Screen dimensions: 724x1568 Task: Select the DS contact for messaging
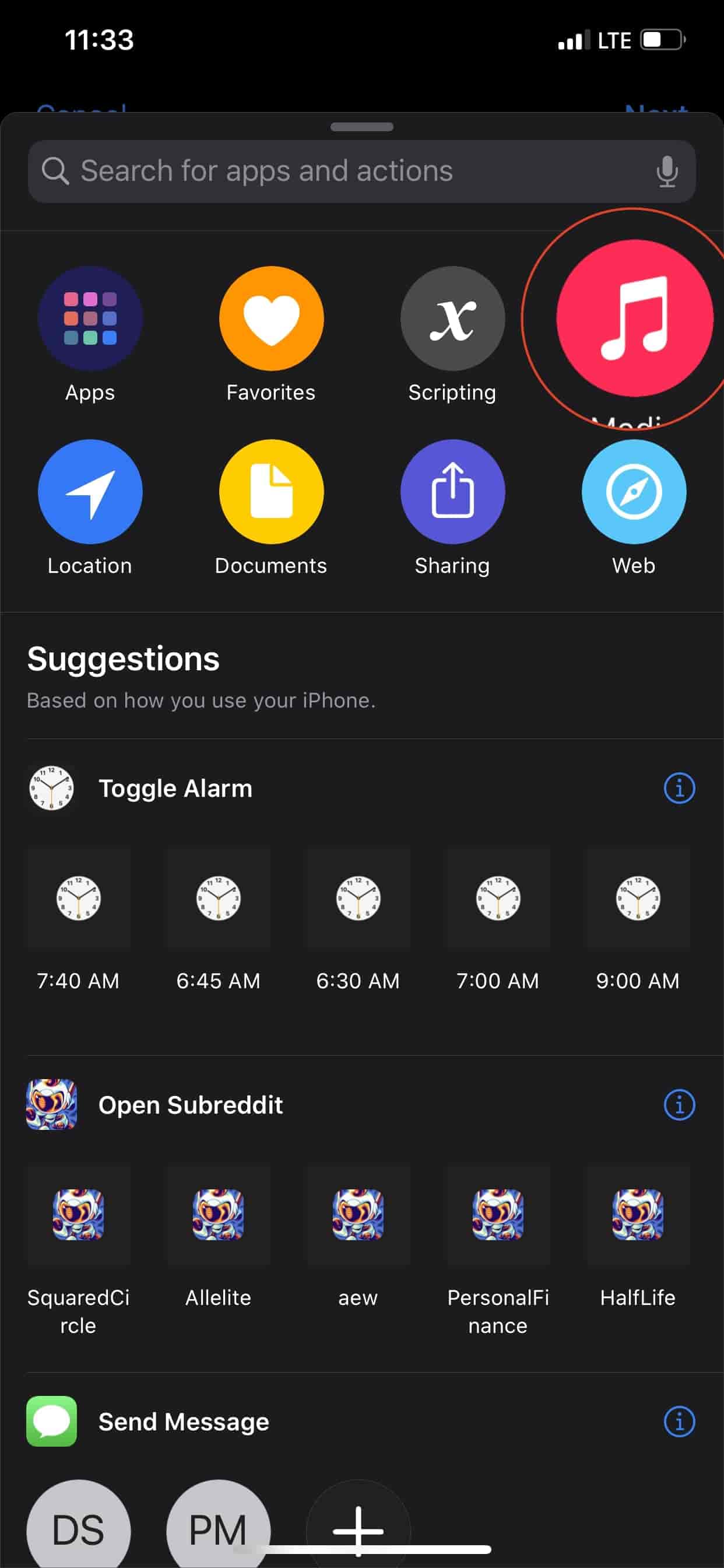click(79, 1528)
